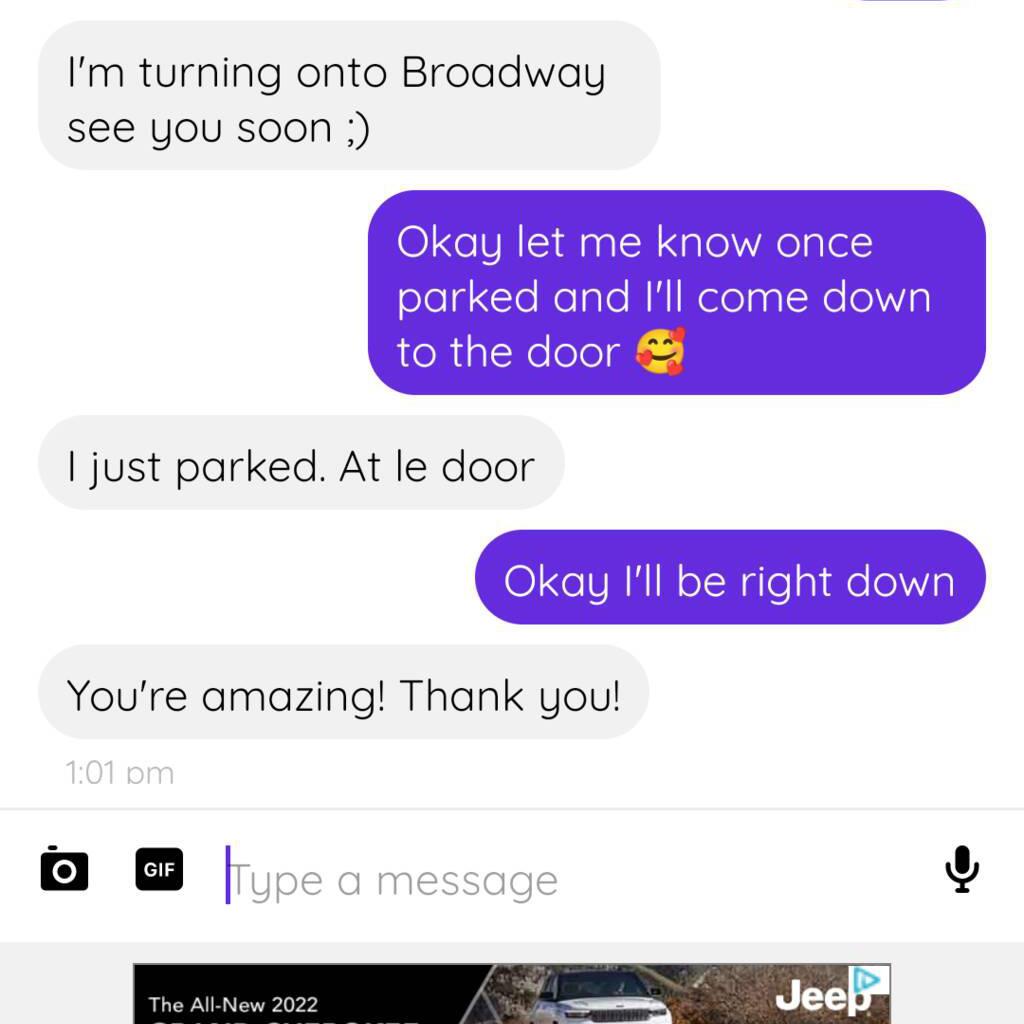Focus the Type a message field
Image resolution: width=1024 pixels, height=1024 pixels.
pyautogui.click(x=560, y=879)
